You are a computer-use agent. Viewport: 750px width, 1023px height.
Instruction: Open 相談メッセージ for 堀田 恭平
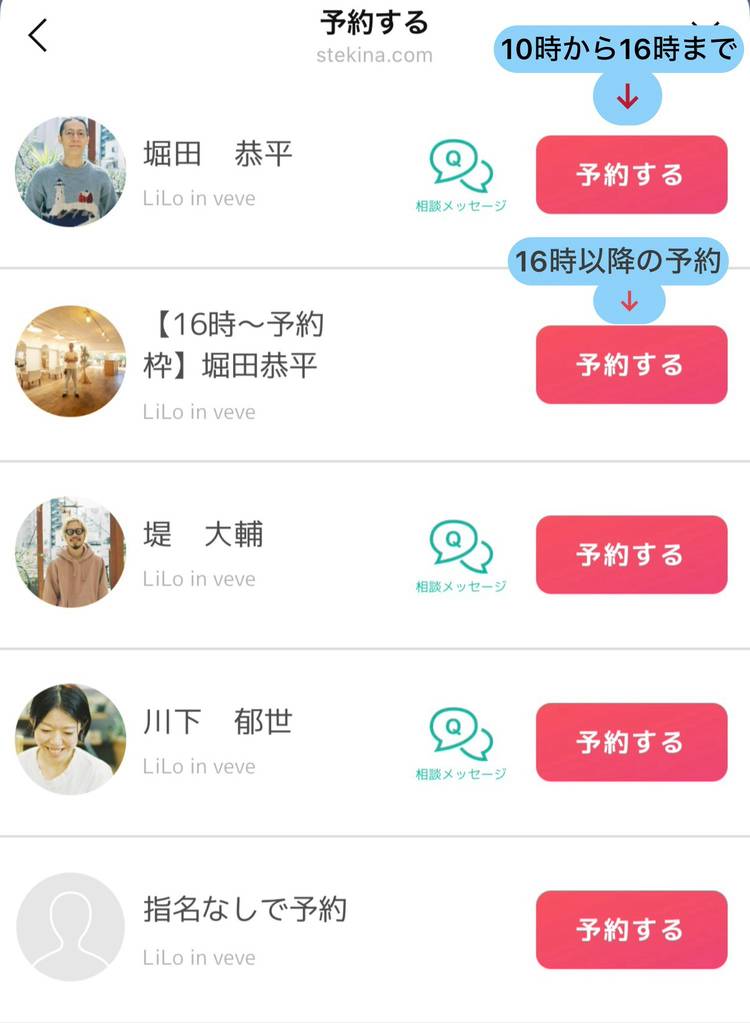coord(461,176)
